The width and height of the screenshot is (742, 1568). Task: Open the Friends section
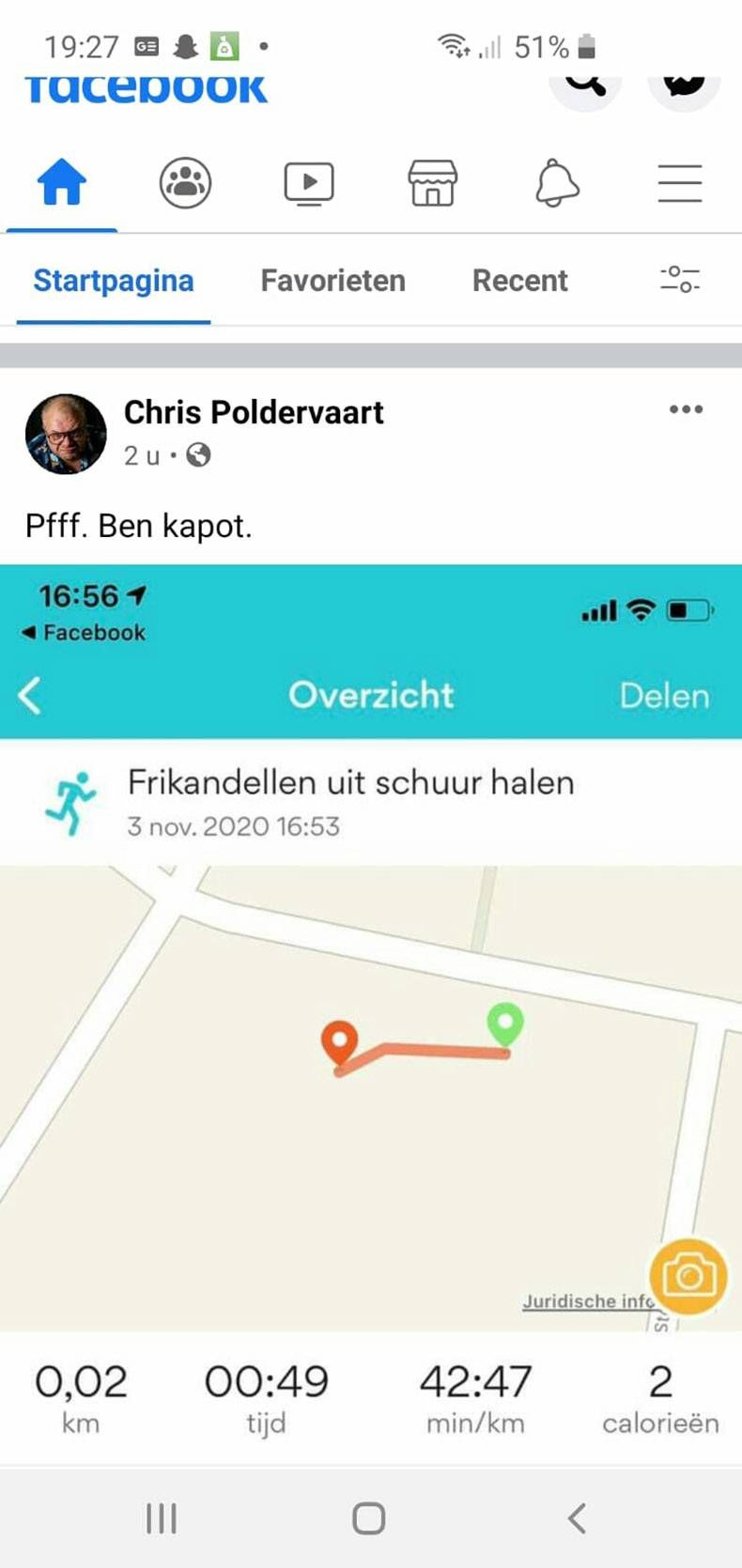click(184, 183)
